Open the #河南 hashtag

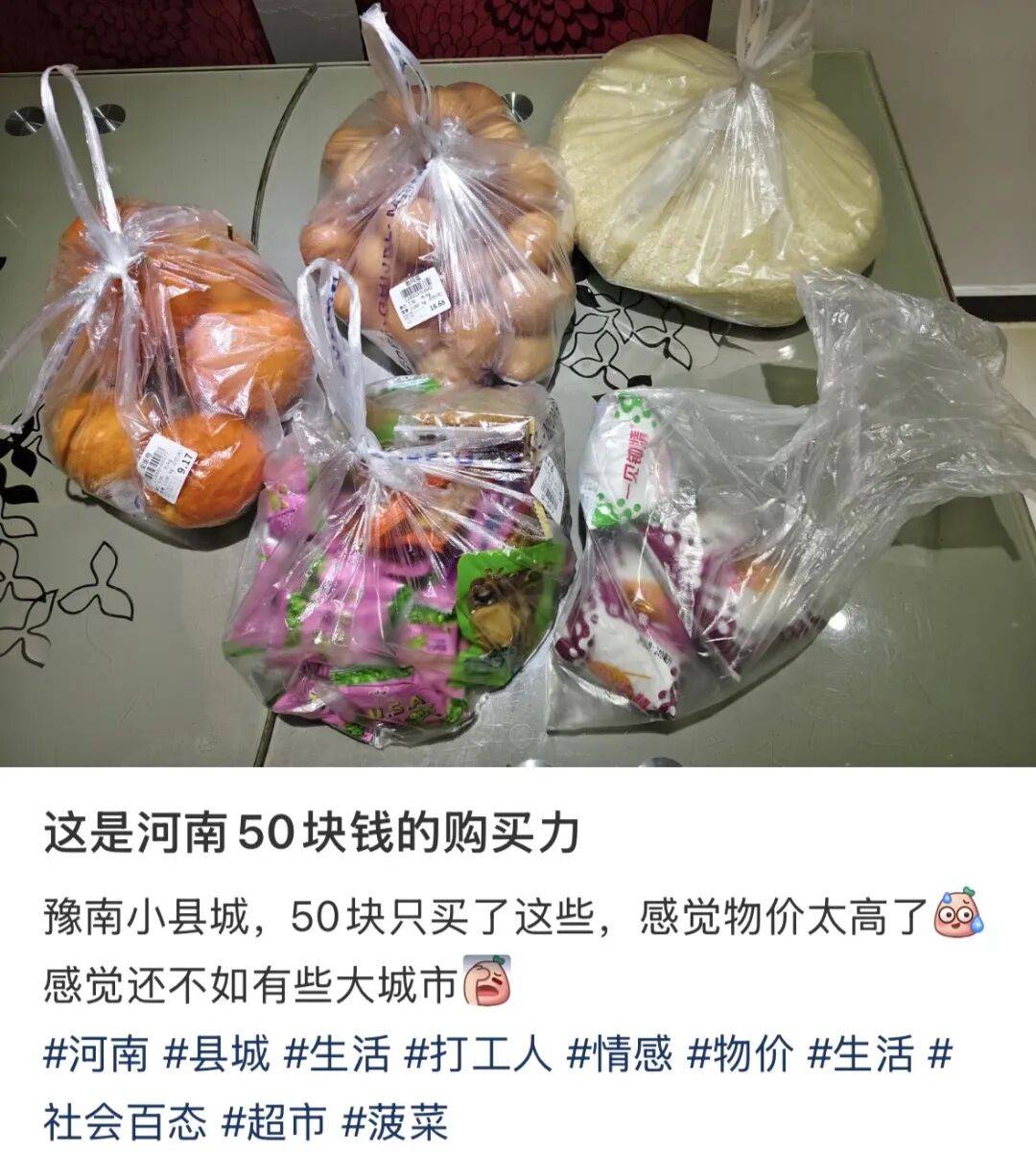pos(96,1056)
